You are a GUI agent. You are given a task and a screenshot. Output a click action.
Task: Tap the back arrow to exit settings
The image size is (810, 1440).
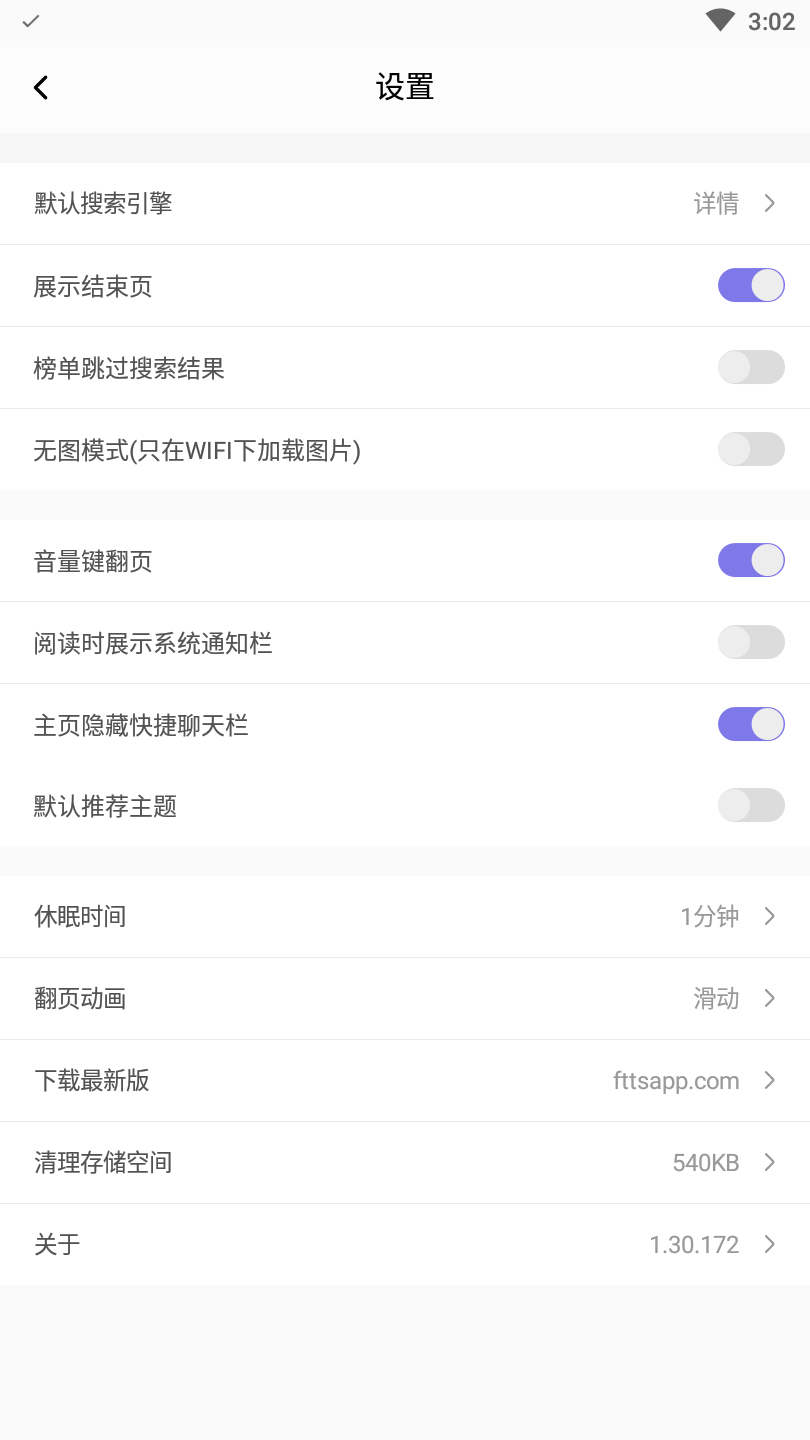pyautogui.click(x=41, y=87)
